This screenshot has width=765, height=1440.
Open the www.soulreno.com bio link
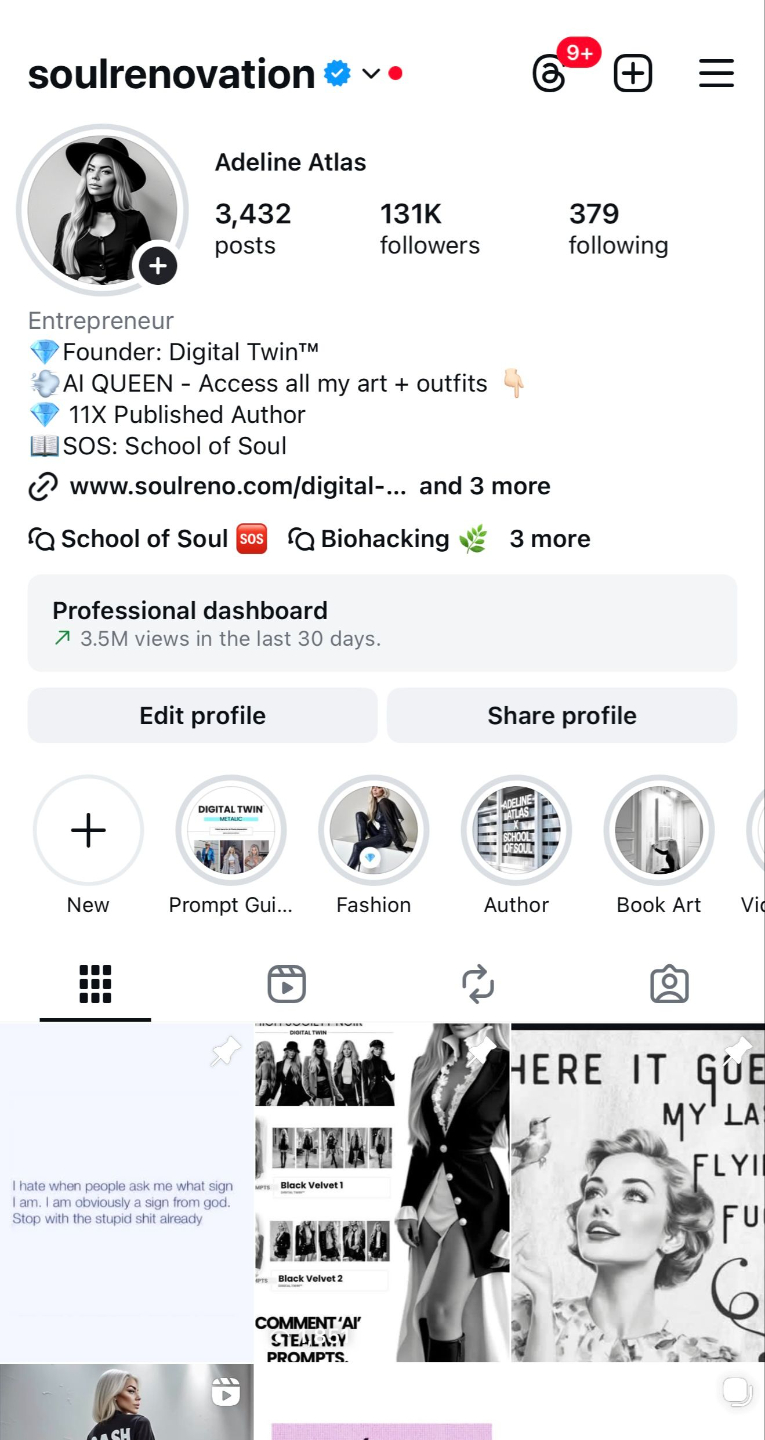tap(238, 487)
